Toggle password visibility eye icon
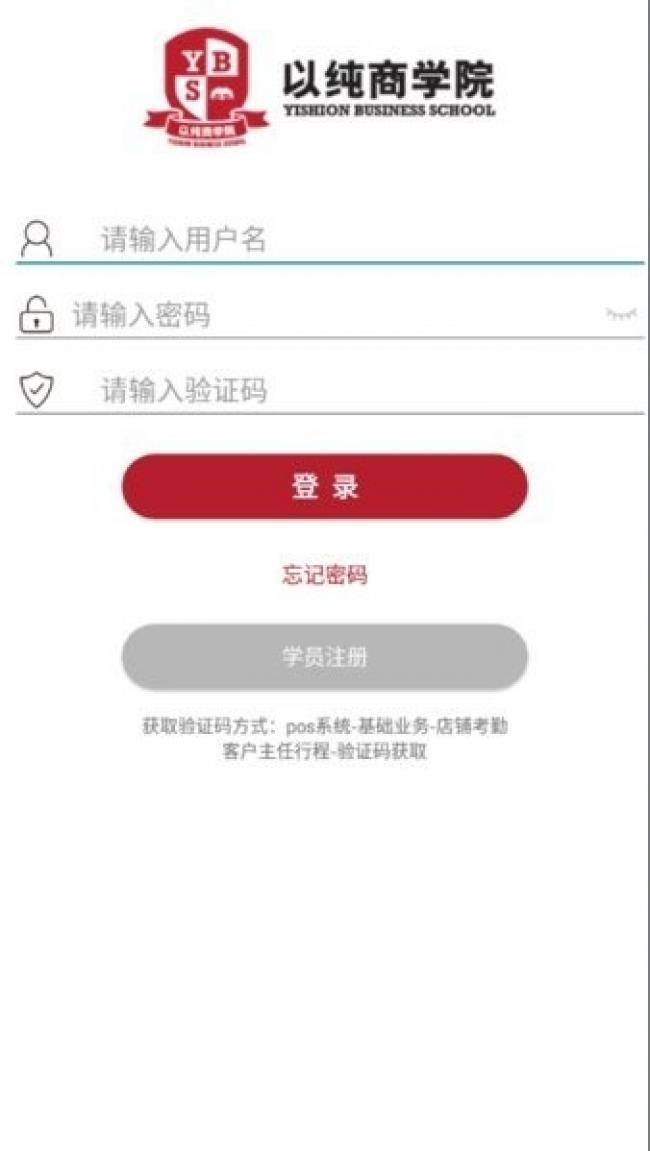This screenshot has height=1151, width=650. 621,314
